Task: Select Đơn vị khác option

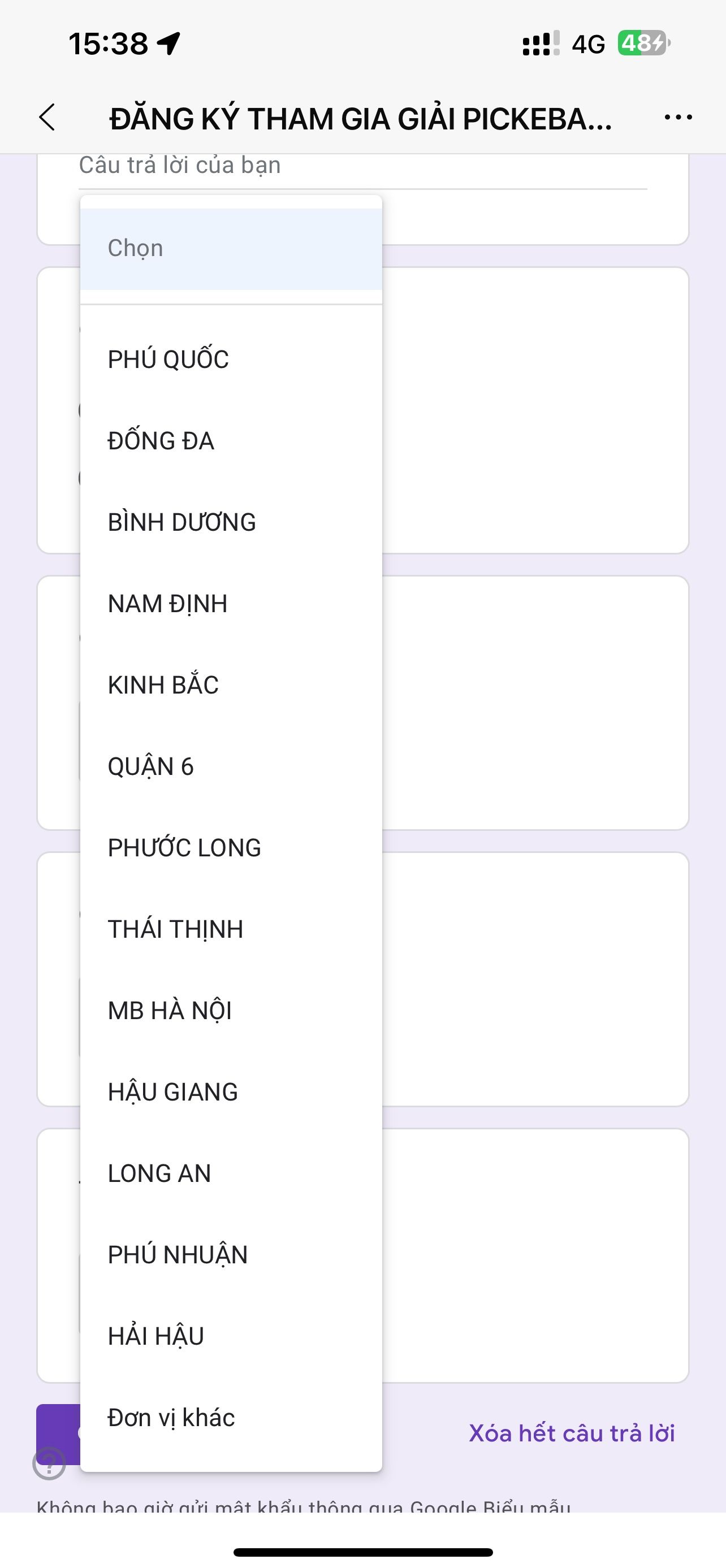Action: [x=231, y=1418]
